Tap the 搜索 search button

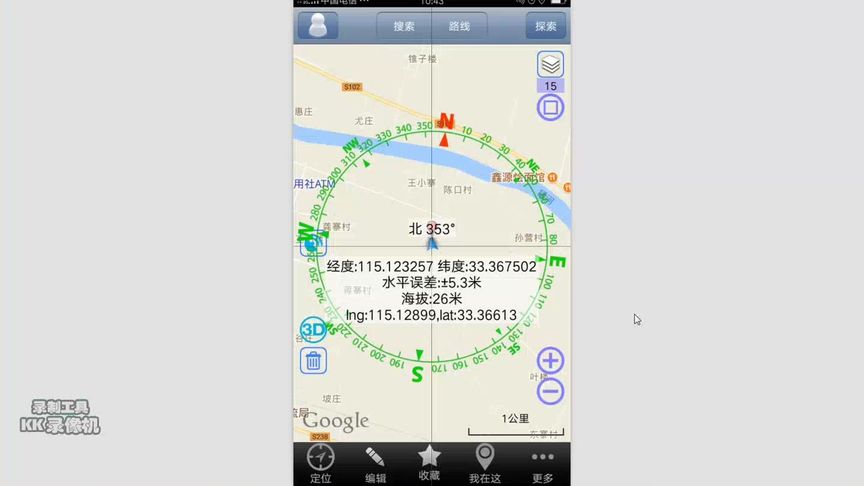[x=404, y=27]
